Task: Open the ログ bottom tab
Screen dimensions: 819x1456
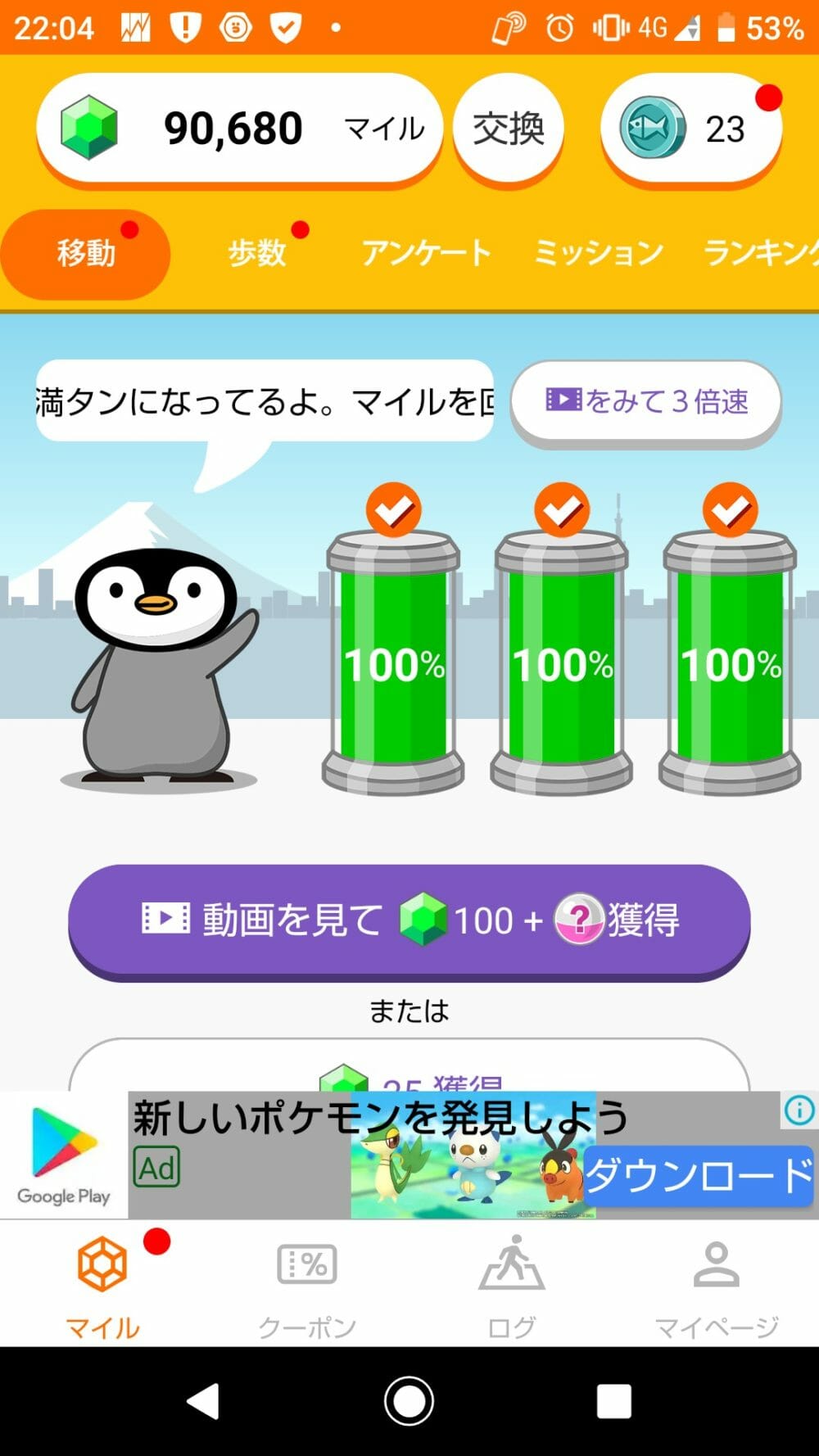Action: click(x=512, y=1286)
